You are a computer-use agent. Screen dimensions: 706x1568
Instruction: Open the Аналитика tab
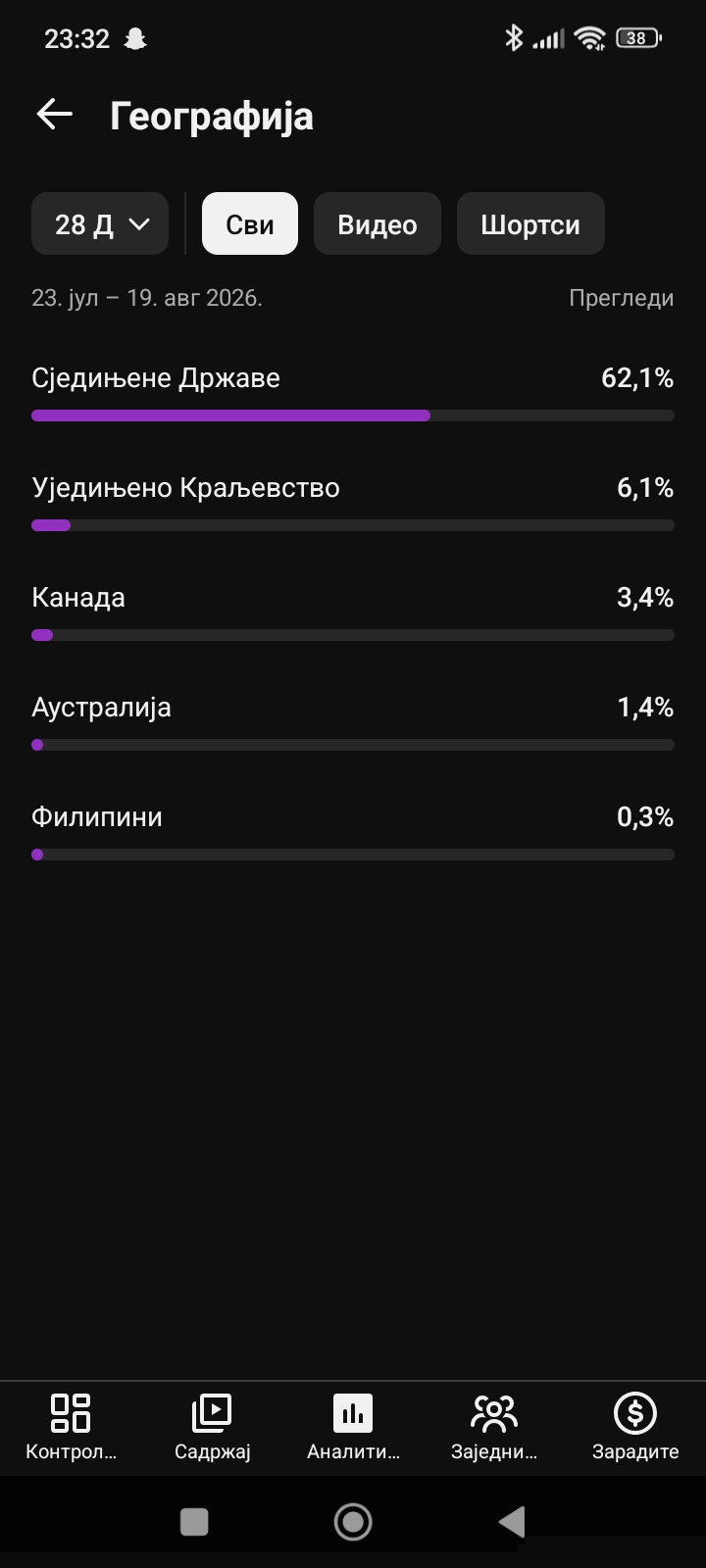pyautogui.click(x=353, y=1428)
